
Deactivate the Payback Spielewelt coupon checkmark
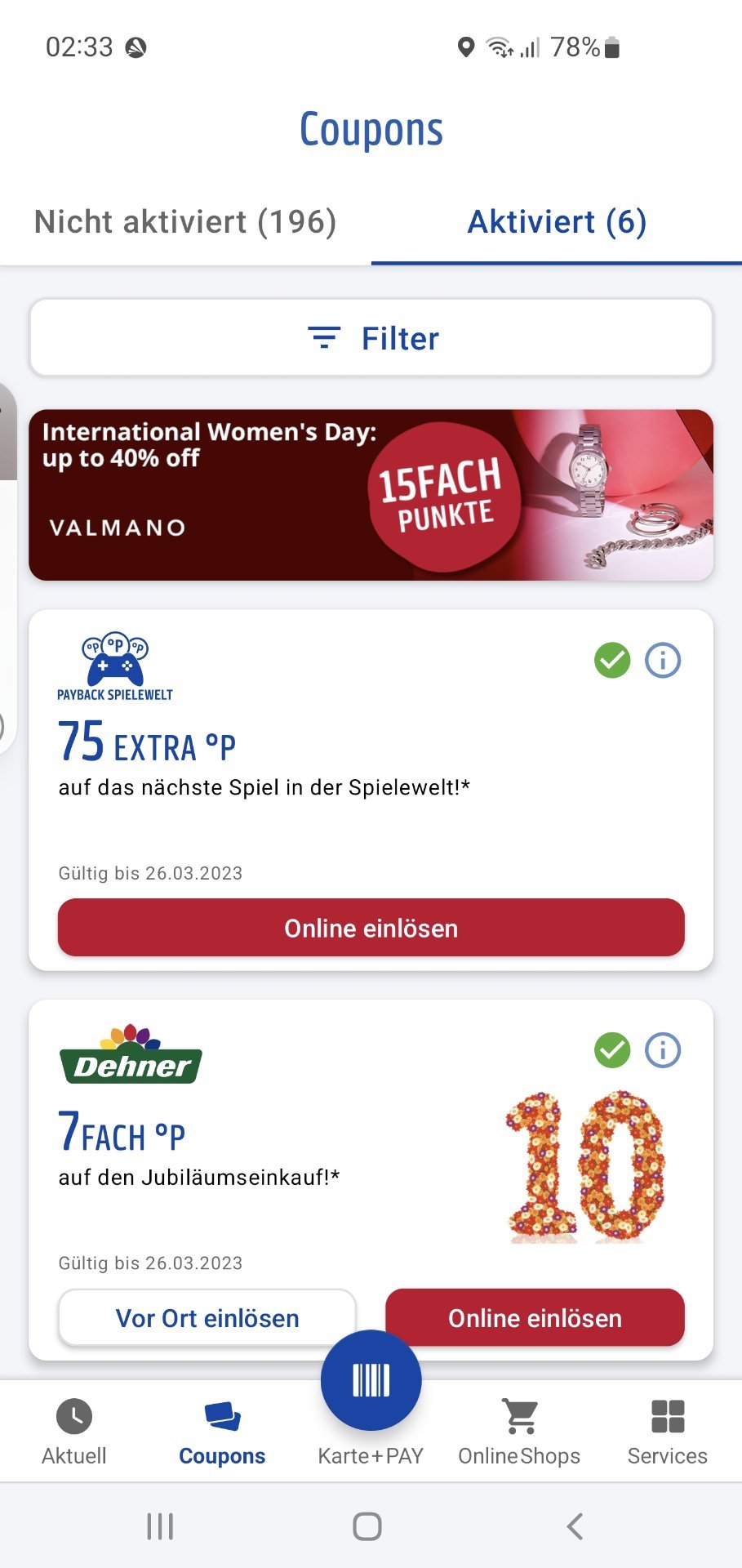pyautogui.click(x=612, y=660)
